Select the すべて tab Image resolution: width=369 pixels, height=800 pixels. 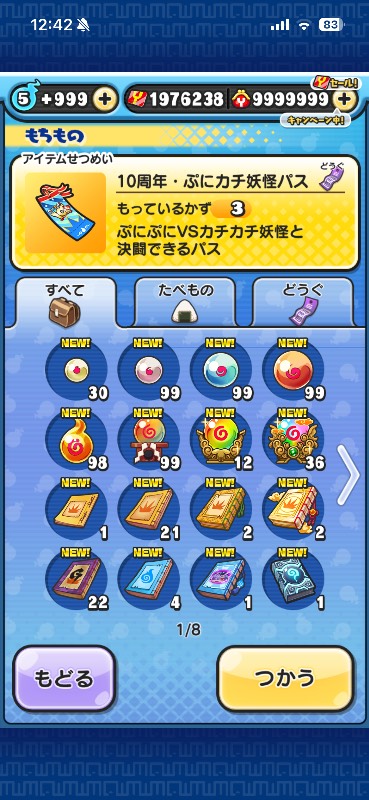(x=65, y=302)
